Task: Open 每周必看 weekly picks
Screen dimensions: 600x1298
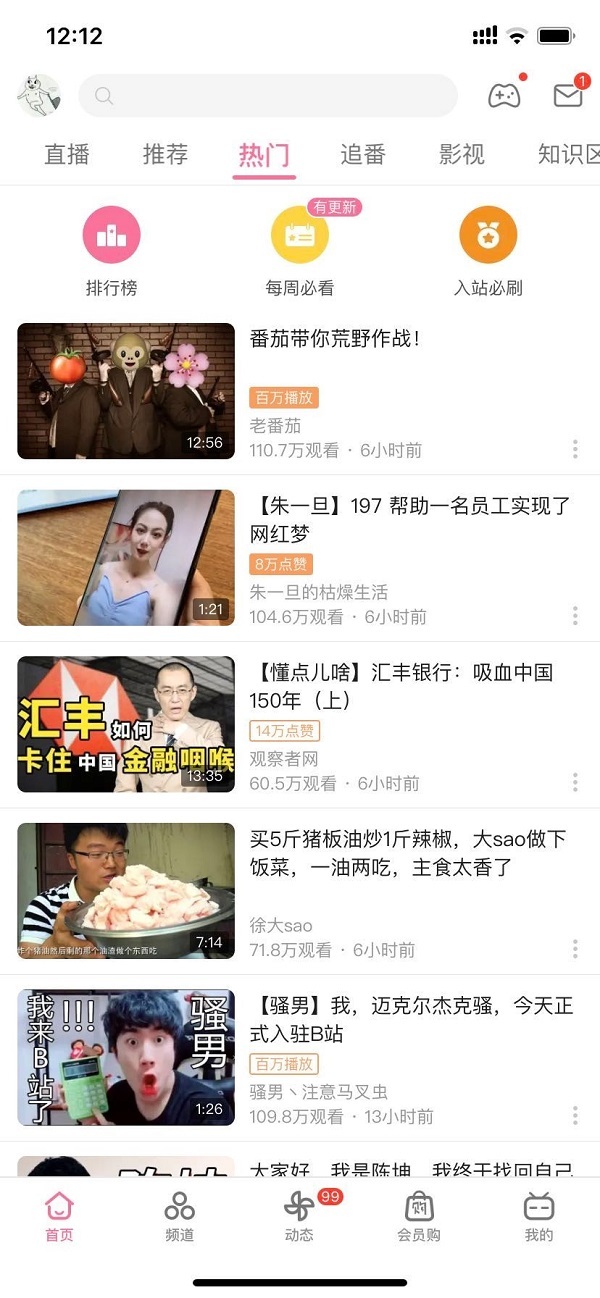Action: [300, 251]
